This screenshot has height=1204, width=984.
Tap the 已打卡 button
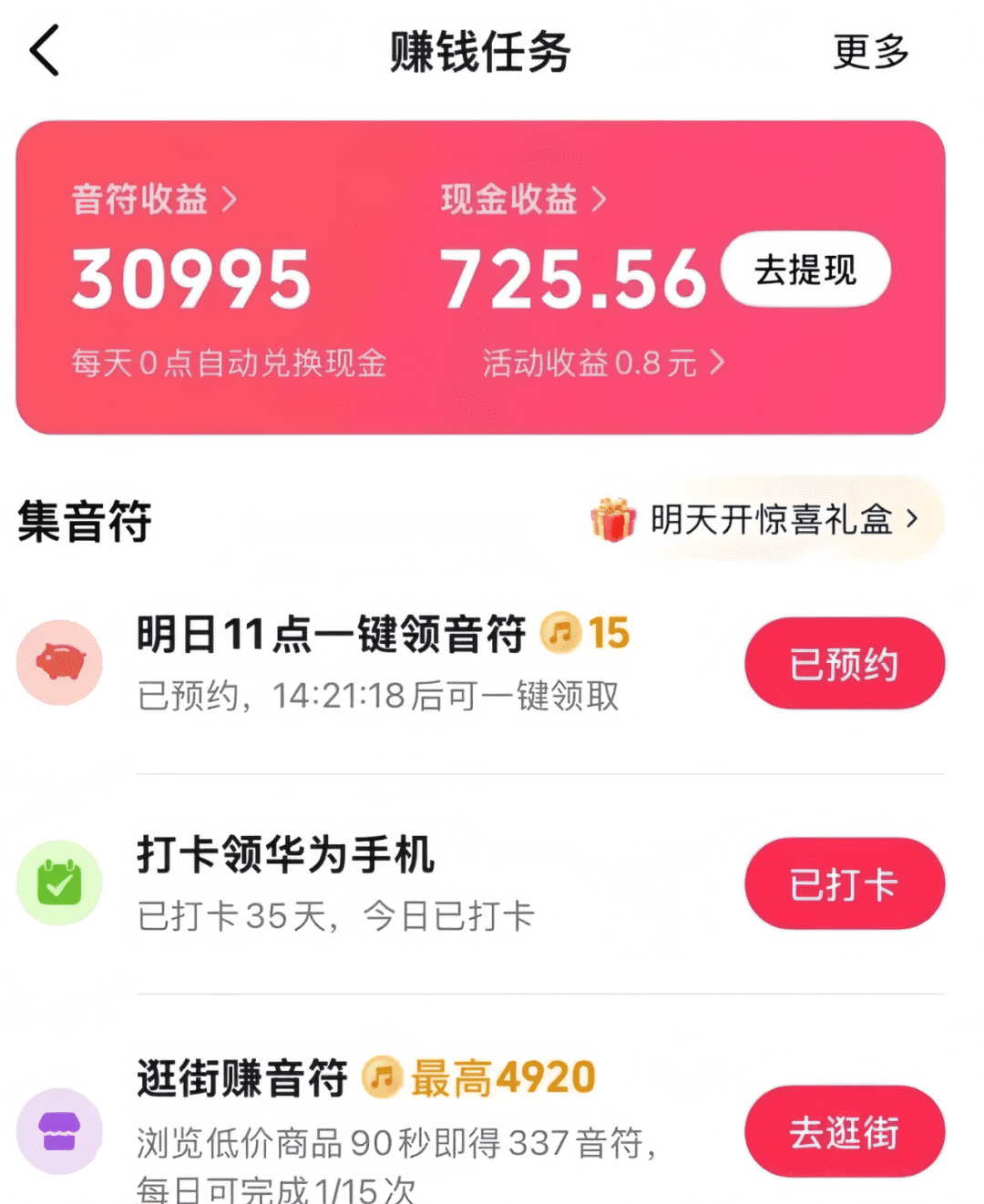pyautogui.click(x=844, y=884)
